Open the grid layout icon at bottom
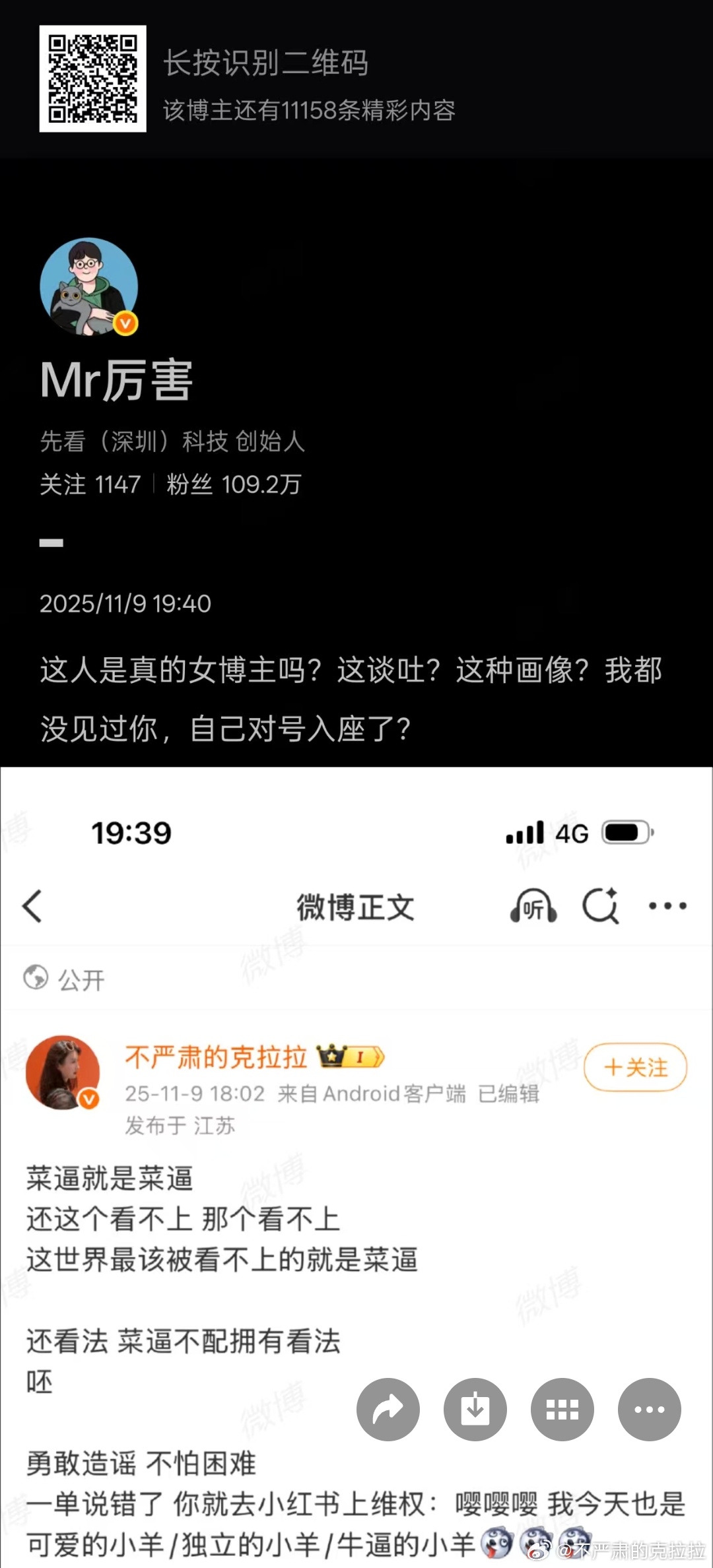 point(562,1410)
